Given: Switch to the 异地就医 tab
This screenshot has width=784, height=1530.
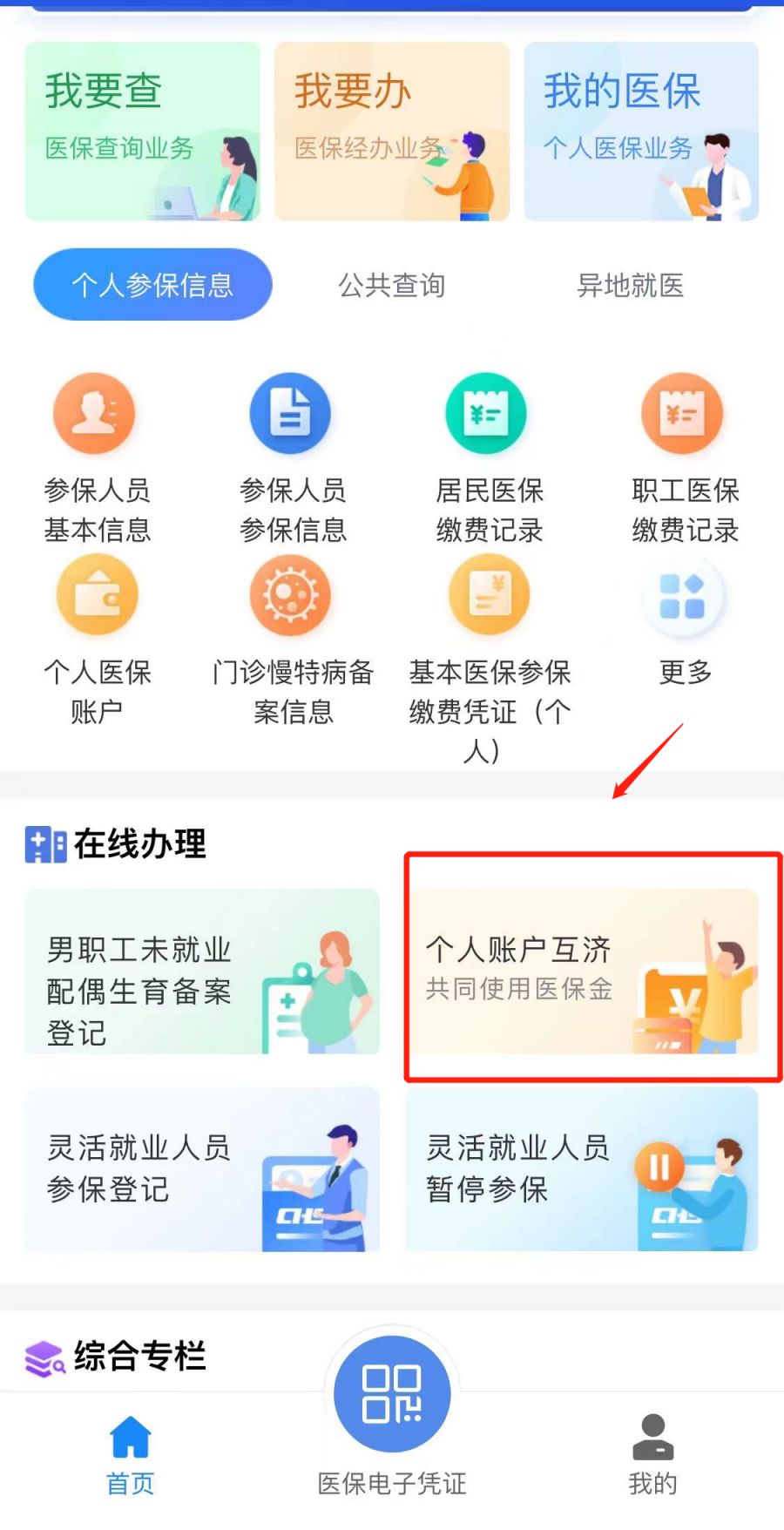Looking at the screenshot, I should click(630, 285).
